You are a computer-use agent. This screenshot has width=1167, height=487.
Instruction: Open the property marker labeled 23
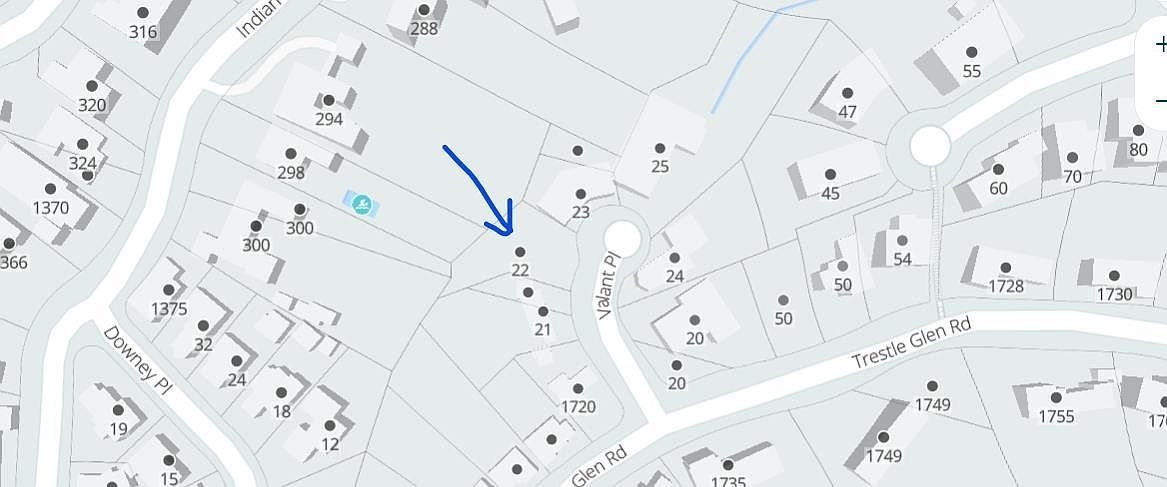[581, 194]
